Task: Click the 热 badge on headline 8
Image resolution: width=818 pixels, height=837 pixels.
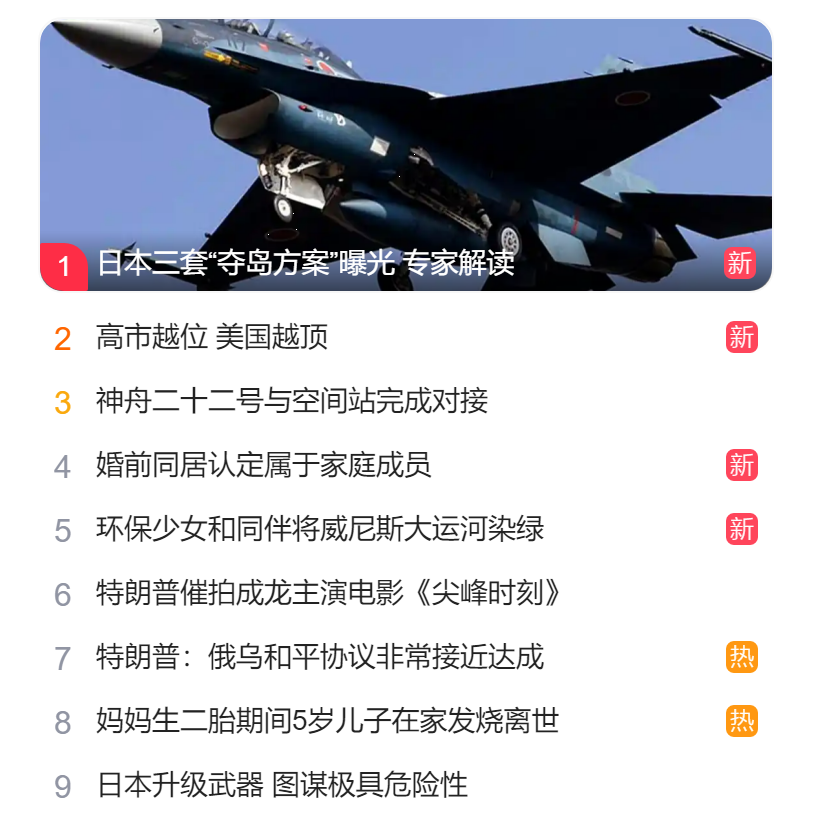Action: (740, 722)
